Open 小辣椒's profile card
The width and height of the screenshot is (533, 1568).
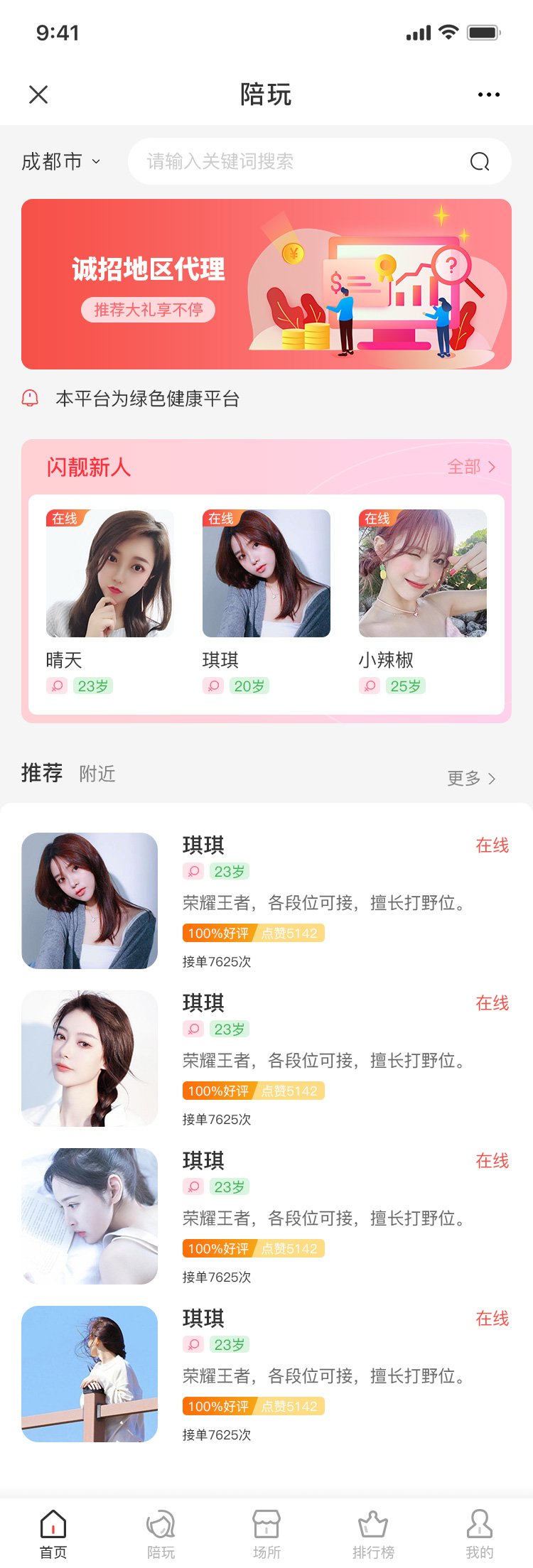click(x=423, y=600)
